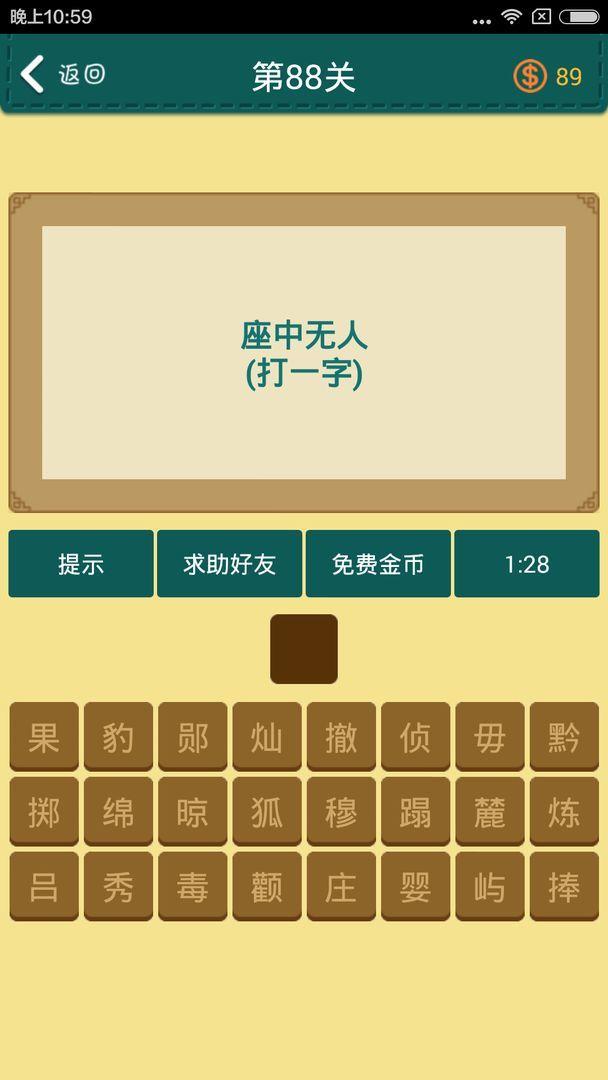The height and width of the screenshot is (1080, 608).
Task: Open the gold coin balance
Action: [x=547, y=76]
